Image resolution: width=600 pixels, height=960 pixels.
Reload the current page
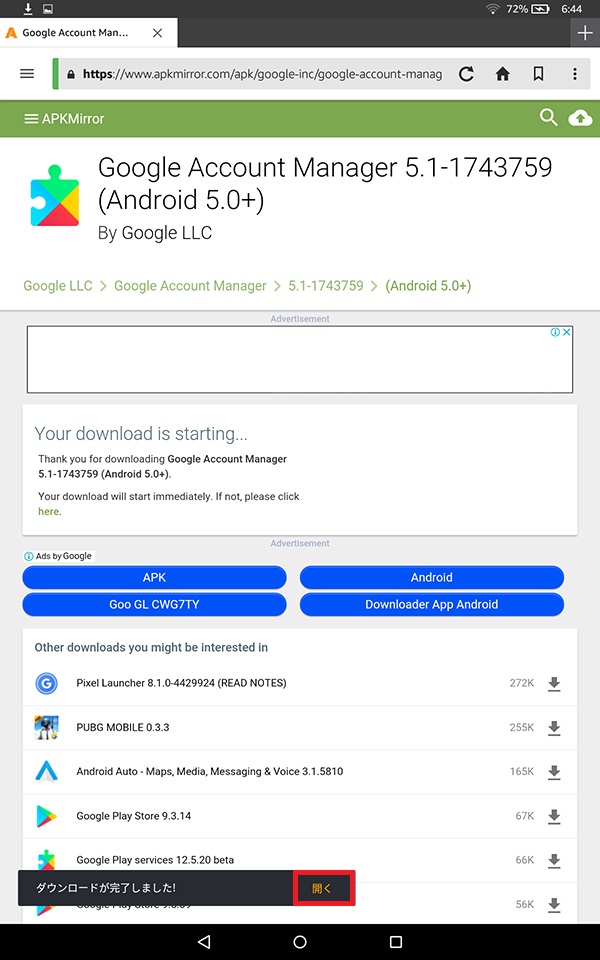pyautogui.click(x=467, y=74)
